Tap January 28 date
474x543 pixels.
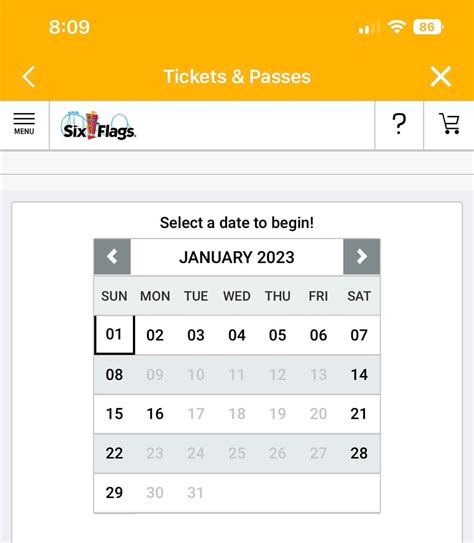[x=359, y=453]
